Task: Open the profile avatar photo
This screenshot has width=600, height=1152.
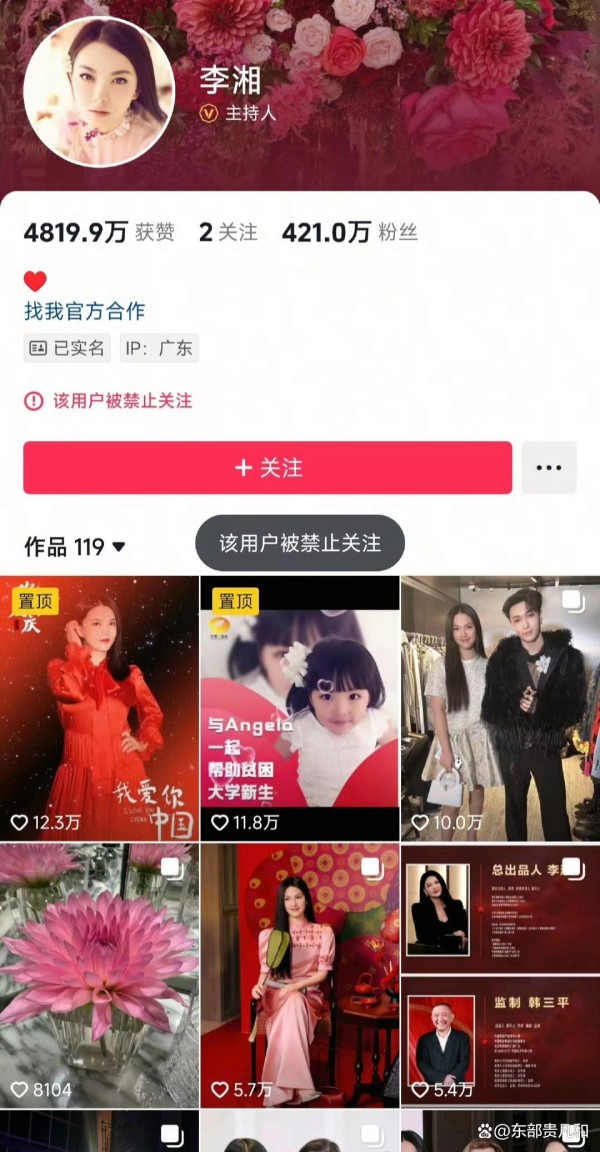Action: [x=98, y=91]
